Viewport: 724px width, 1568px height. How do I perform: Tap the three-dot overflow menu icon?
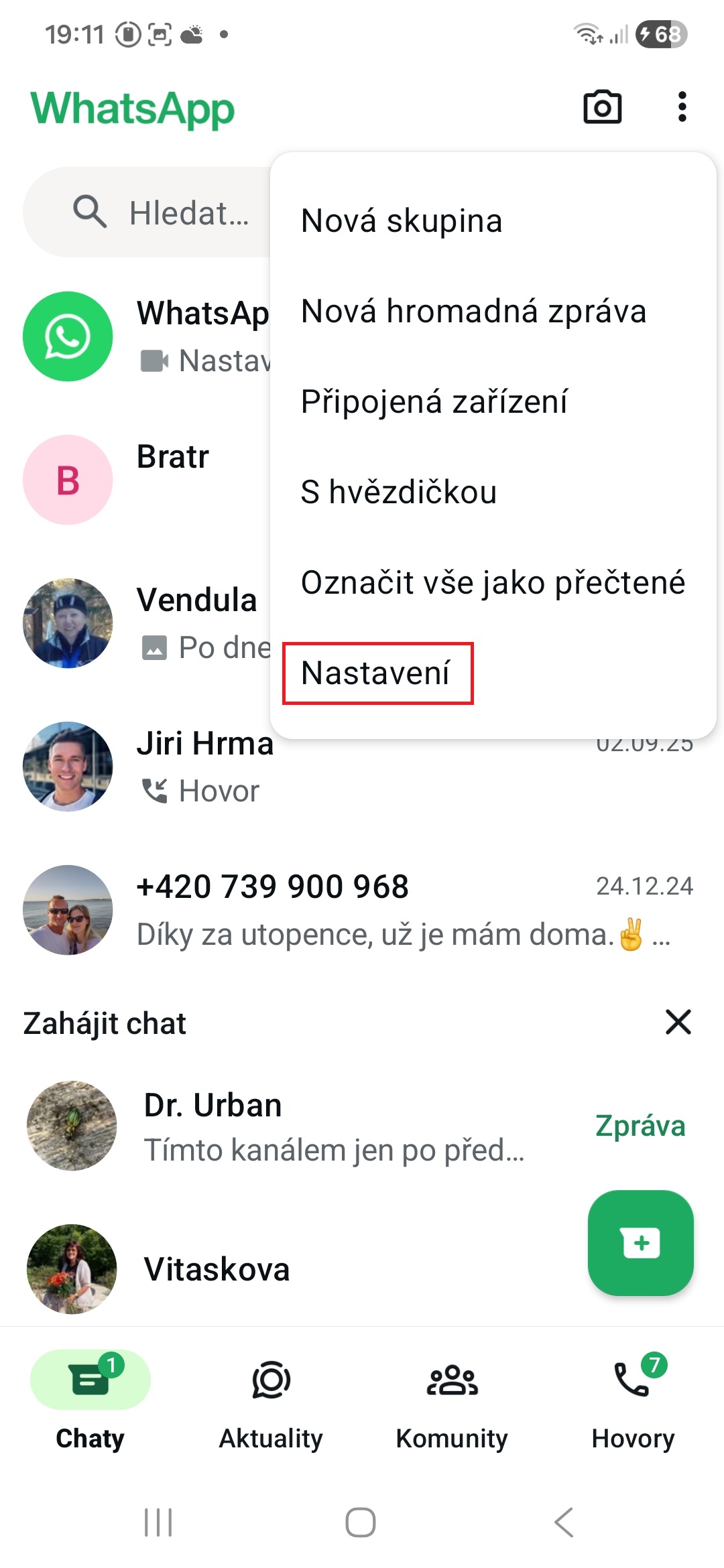coord(682,107)
